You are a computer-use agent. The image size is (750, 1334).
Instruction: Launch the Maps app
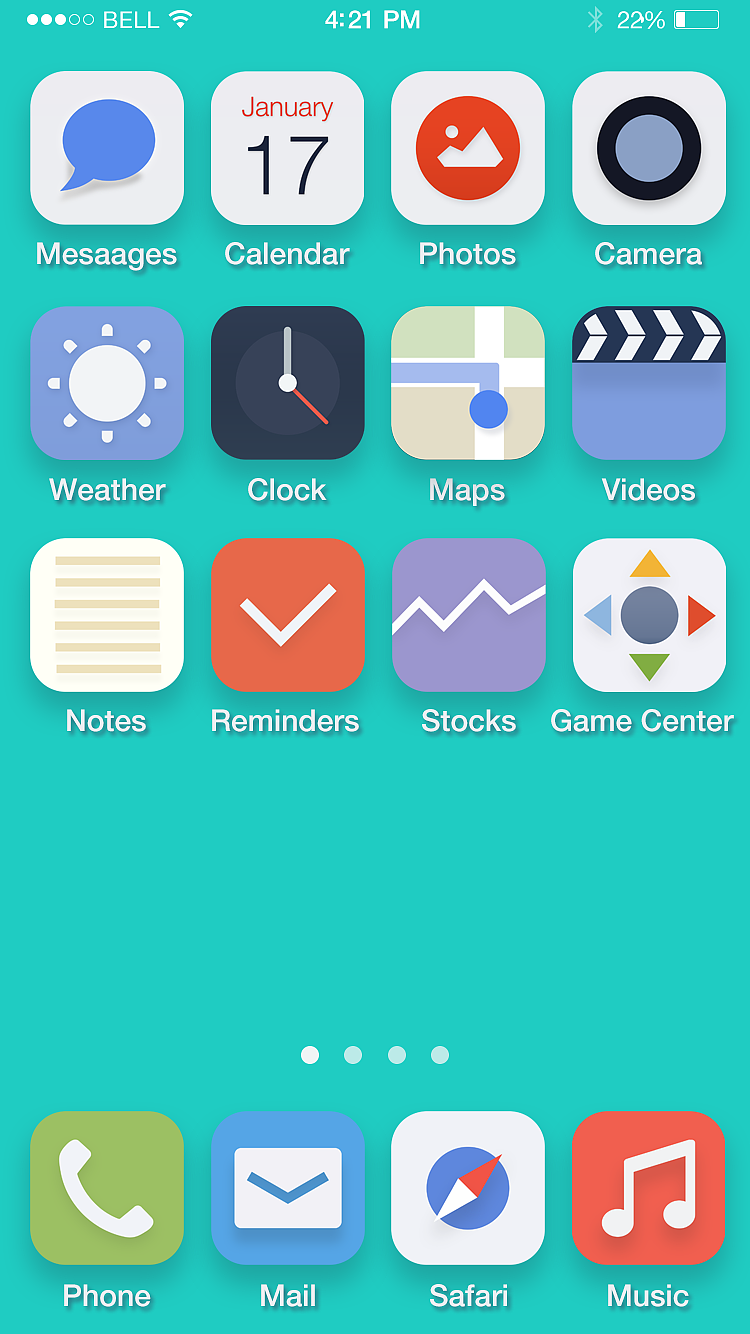(467, 383)
